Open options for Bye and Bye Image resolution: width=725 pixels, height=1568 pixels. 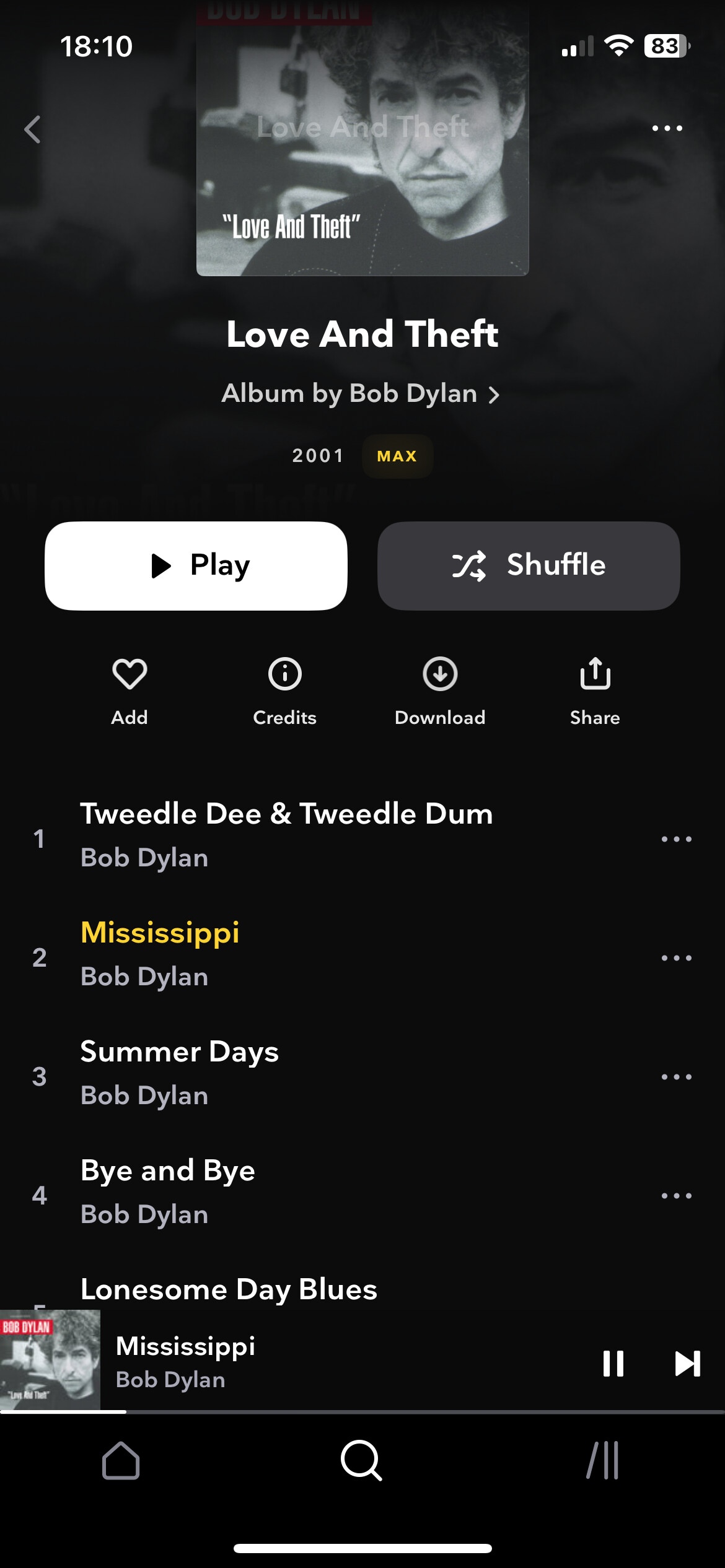coord(676,1196)
